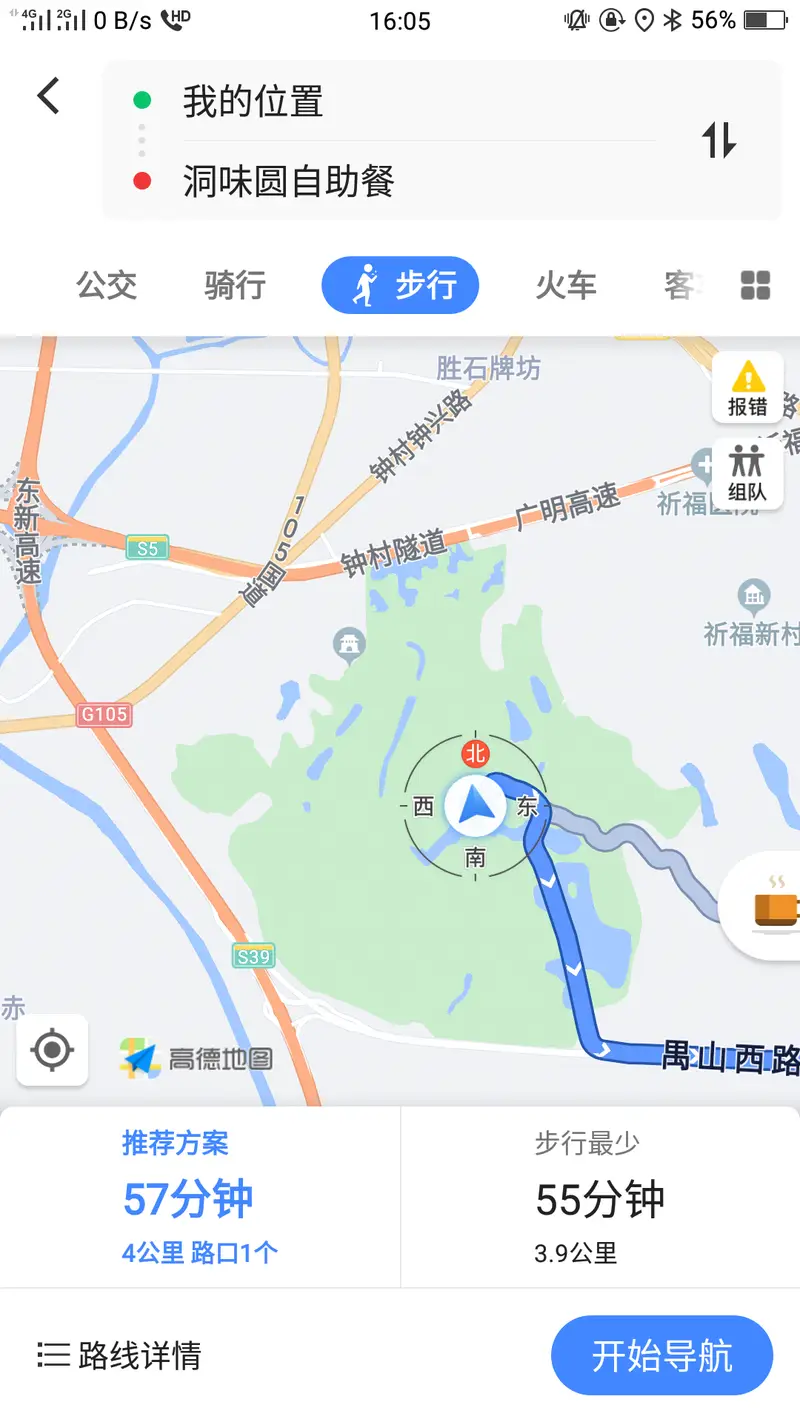This screenshot has width=800, height=1422.
Task: Open the coffee cup floating icon
Action: pos(773,905)
